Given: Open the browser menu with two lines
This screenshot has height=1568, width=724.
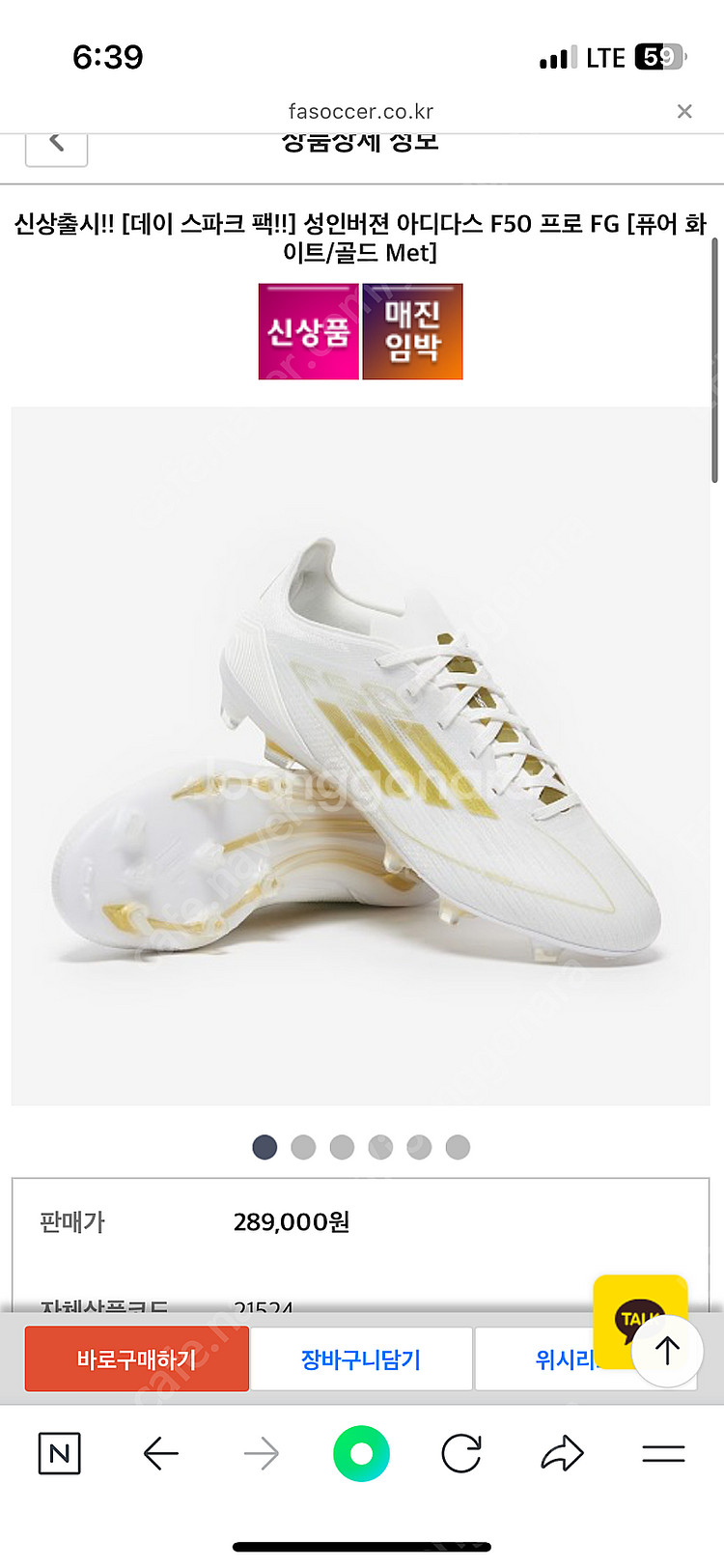Looking at the screenshot, I should coord(663,1453).
